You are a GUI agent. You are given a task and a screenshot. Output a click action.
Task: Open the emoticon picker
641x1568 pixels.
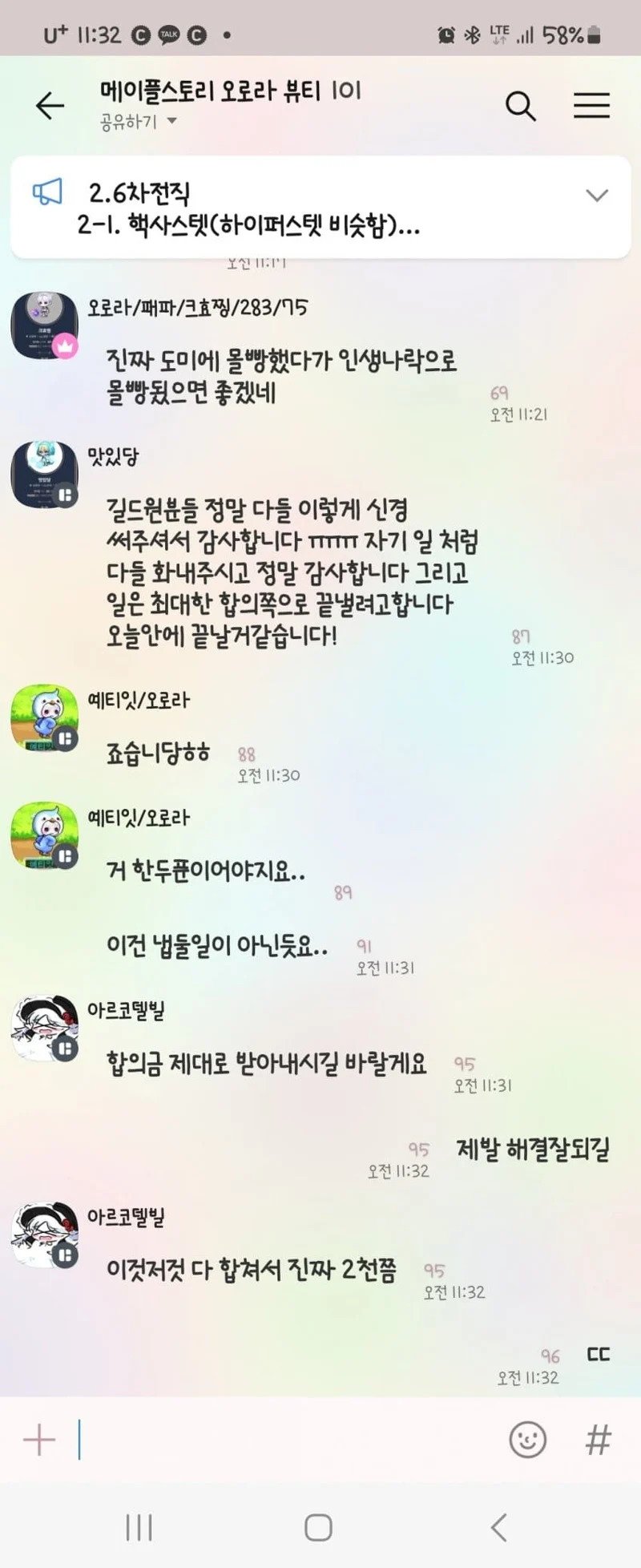(527, 1440)
